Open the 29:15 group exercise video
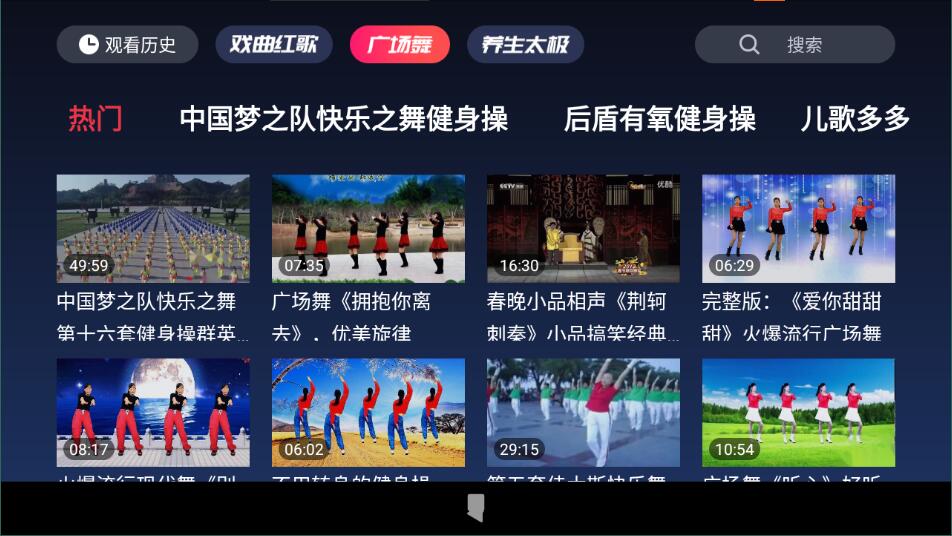This screenshot has height=536, width=952. click(x=583, y=412)
